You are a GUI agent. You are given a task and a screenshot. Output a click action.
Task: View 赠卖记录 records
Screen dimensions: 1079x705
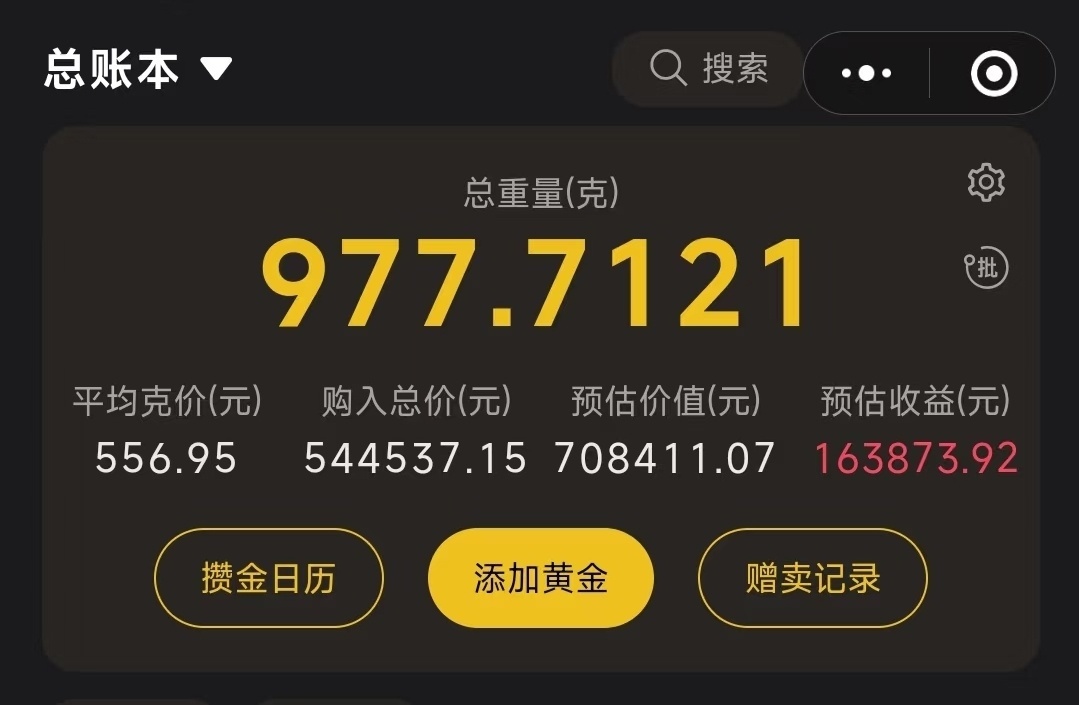point(812,578)
